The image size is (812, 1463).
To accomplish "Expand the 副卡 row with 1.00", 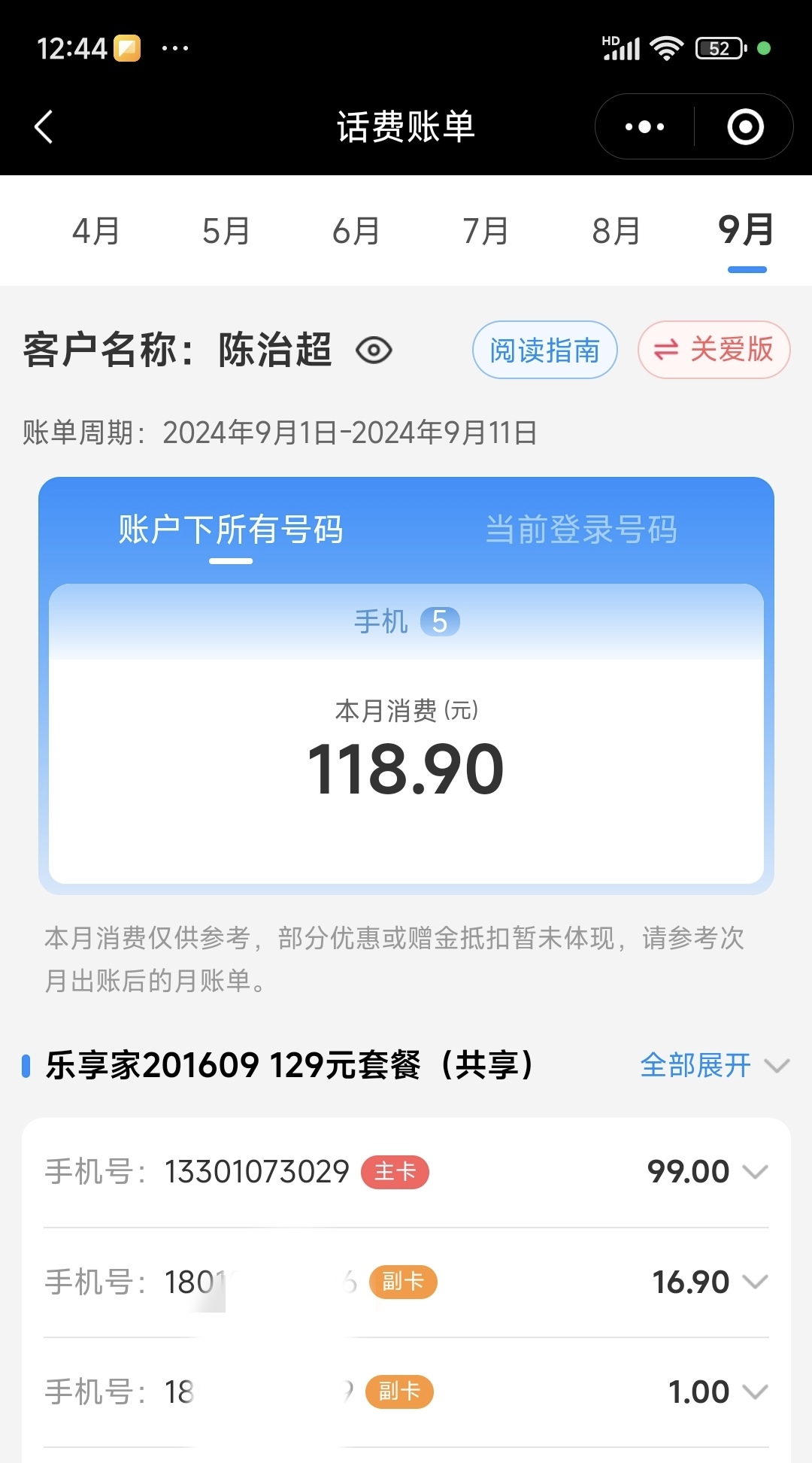I will [x=406, y=1392].
